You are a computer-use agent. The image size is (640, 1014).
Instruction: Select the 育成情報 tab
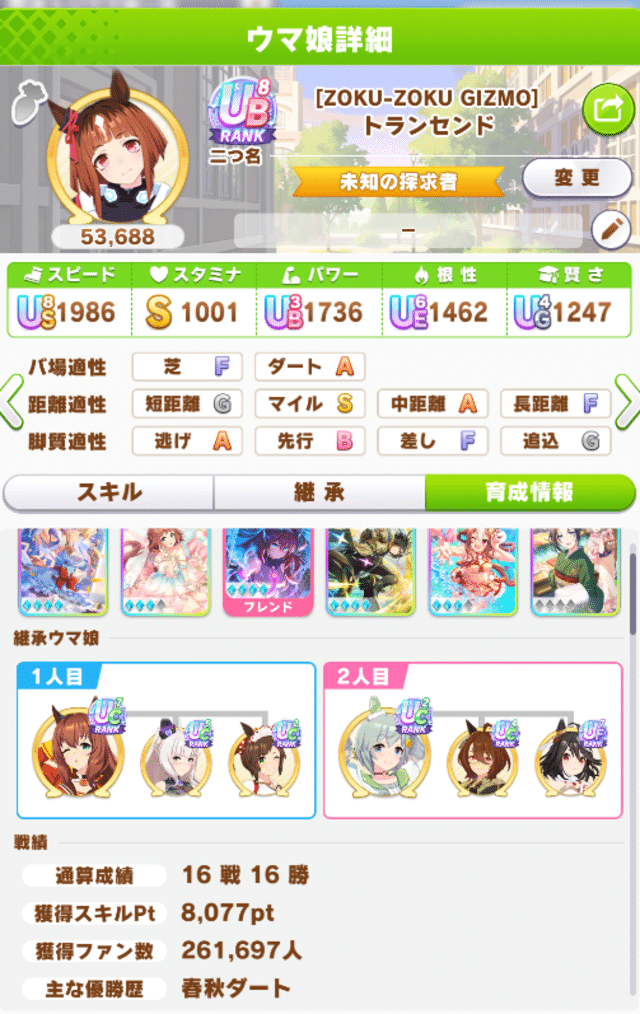coord(529,493)
